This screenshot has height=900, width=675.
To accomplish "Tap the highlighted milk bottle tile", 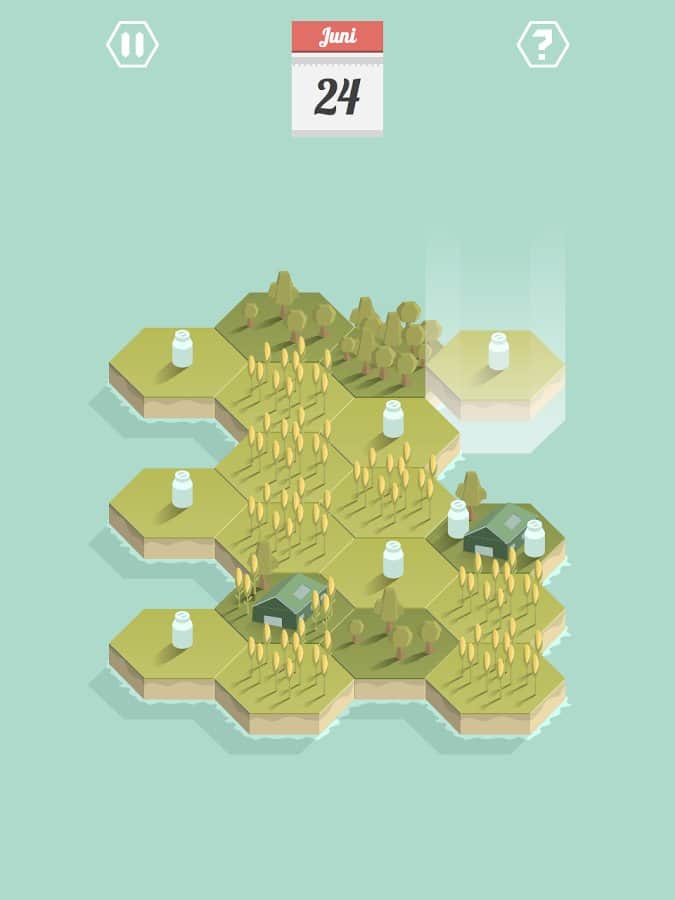I will pyautogui.click(x=497, y=359).
